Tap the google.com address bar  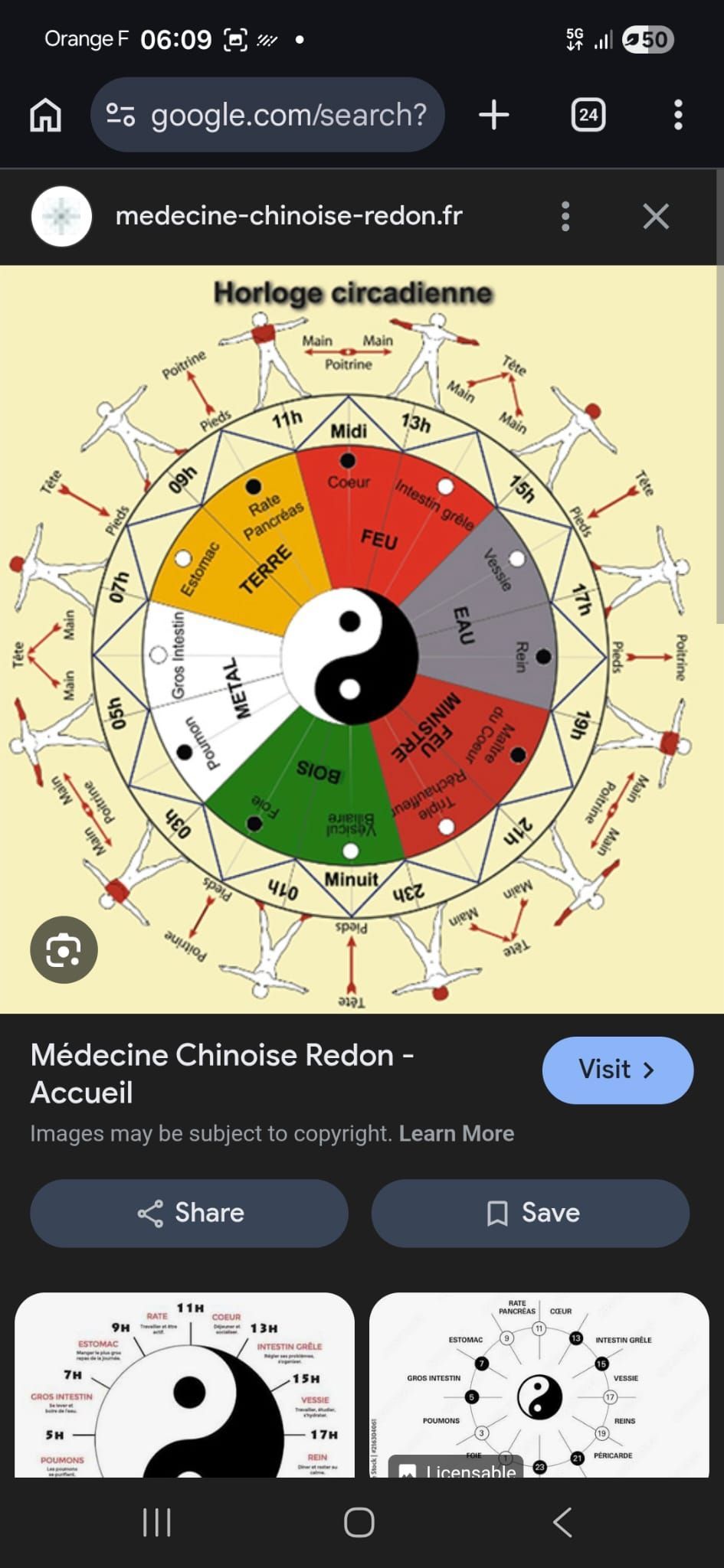coord(268,115)
